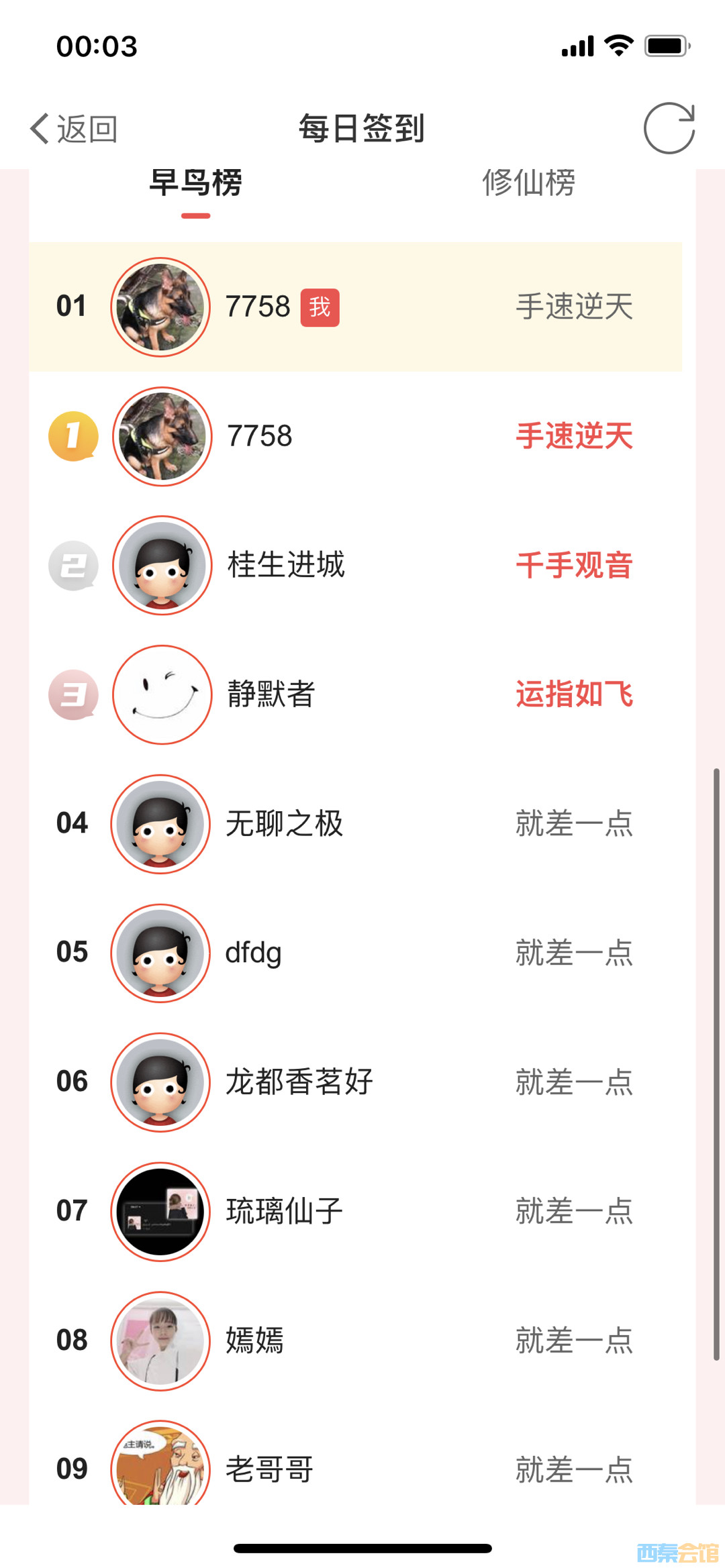The width and height of the screenshot is (725, 1568).
Task: Switch to the 修仙榜 tab
Action: click(528, 183)
